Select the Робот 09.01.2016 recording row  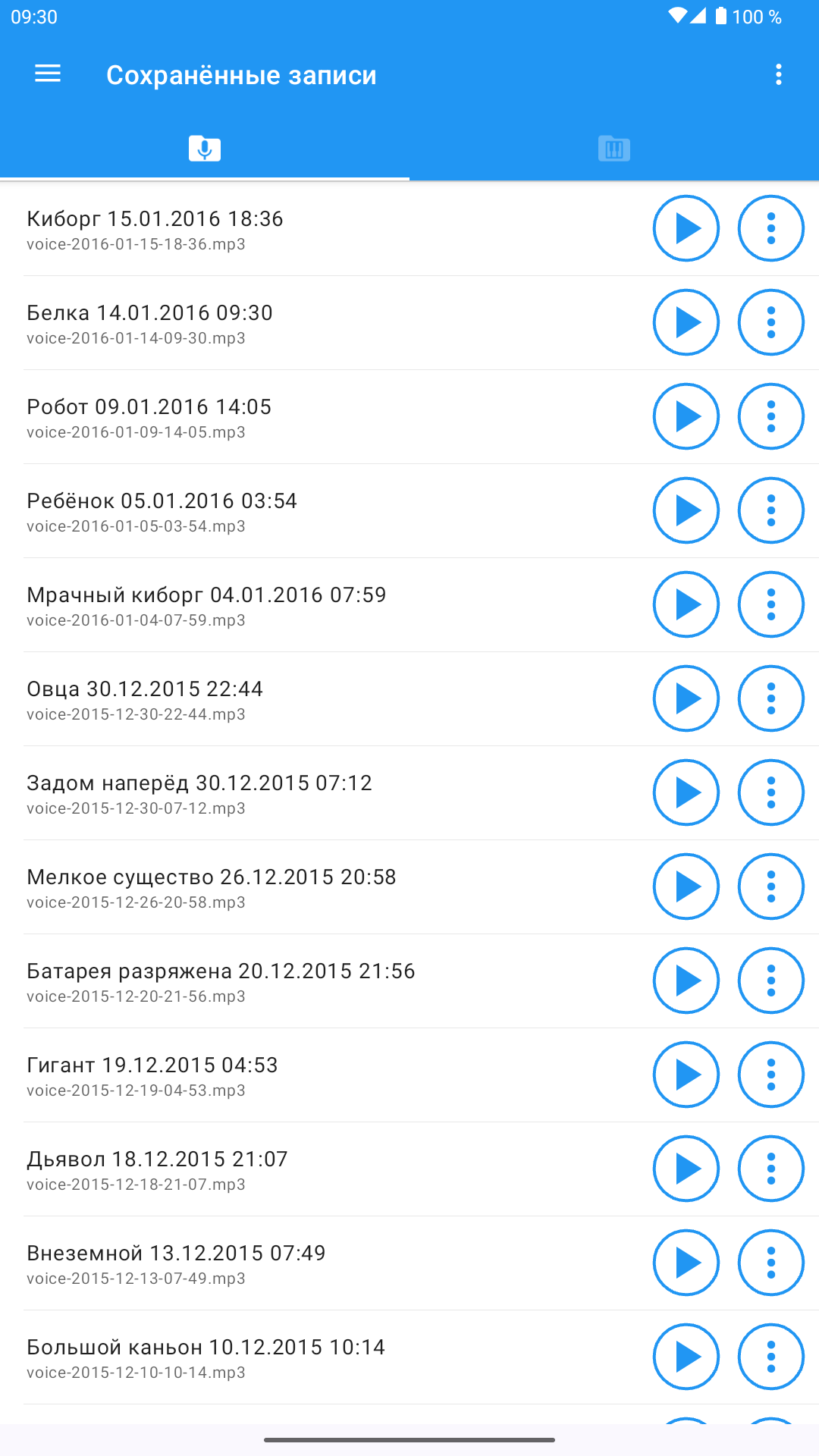point(409,417)
